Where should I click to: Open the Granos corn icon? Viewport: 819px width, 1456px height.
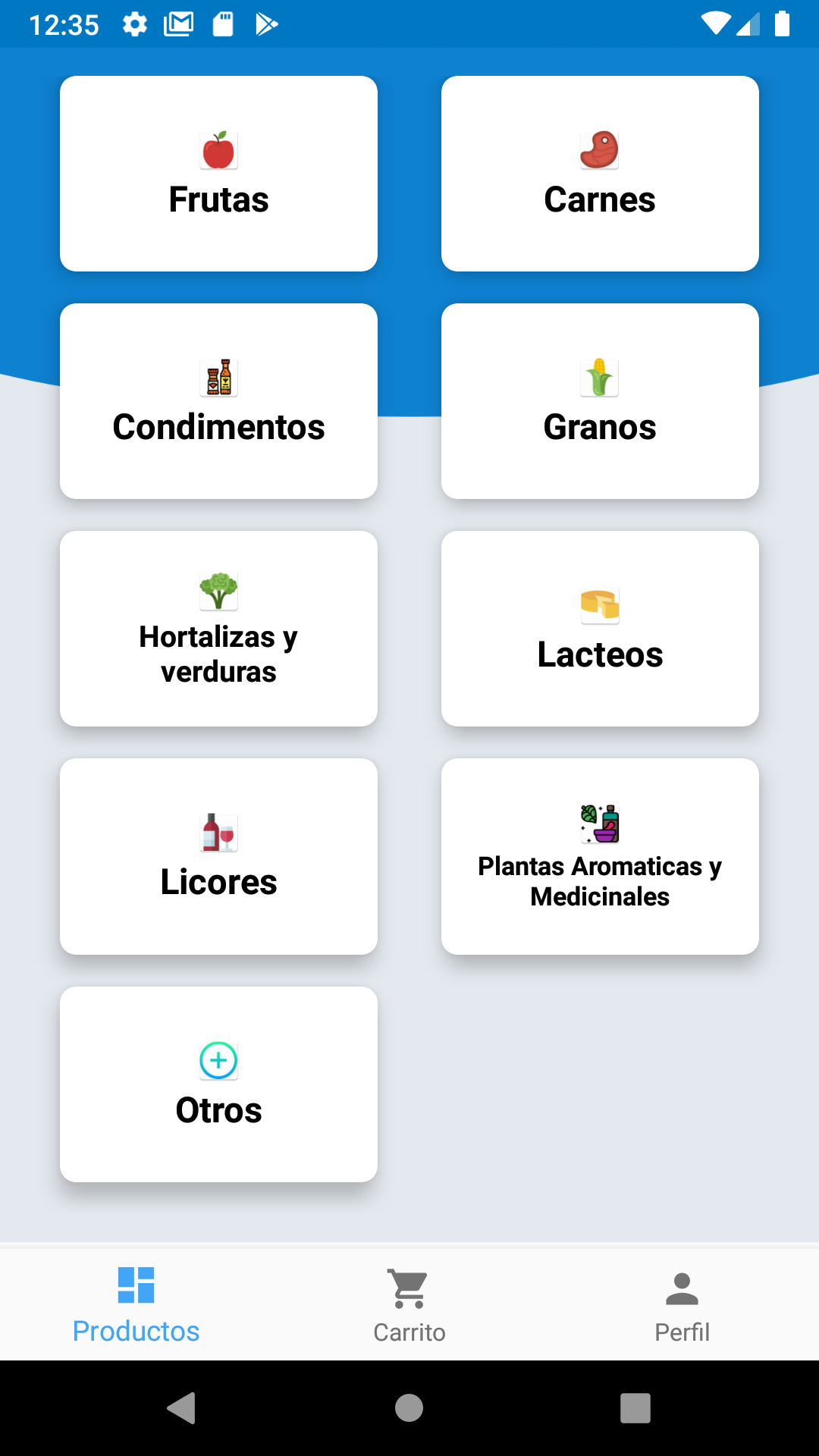[600, 377]
